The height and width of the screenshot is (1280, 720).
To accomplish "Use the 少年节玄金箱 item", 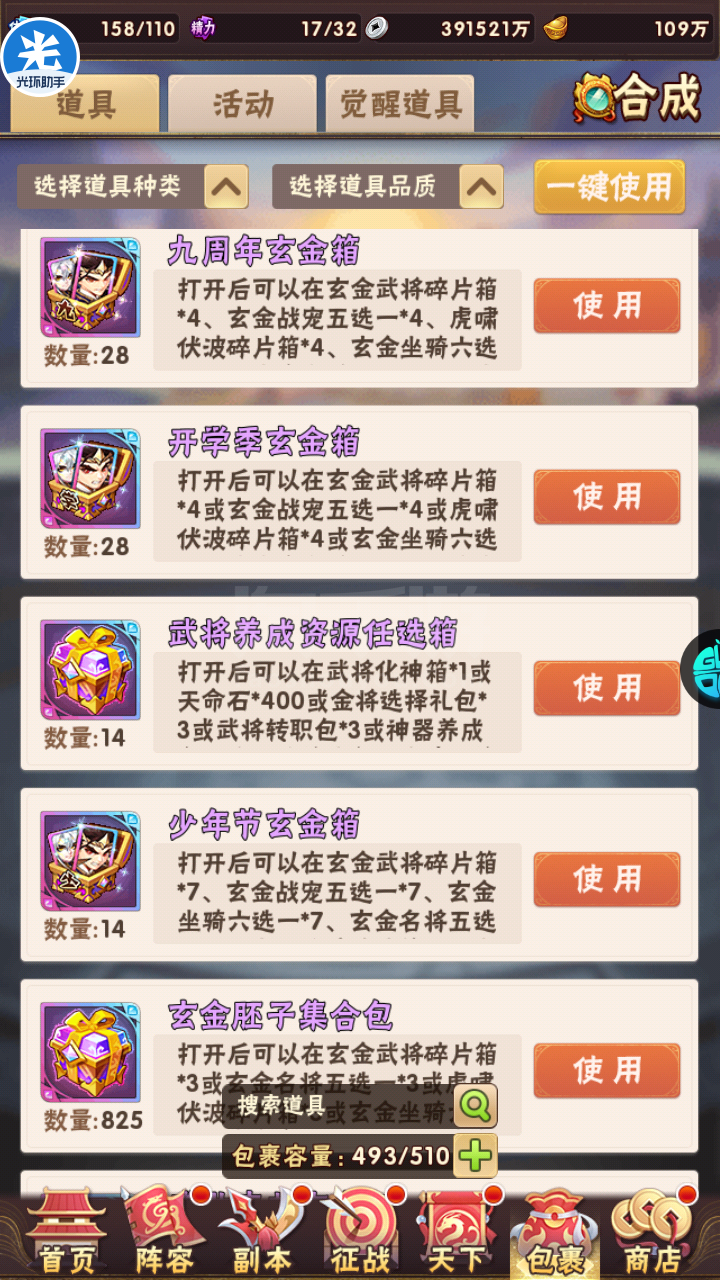I will click(607, 880).
